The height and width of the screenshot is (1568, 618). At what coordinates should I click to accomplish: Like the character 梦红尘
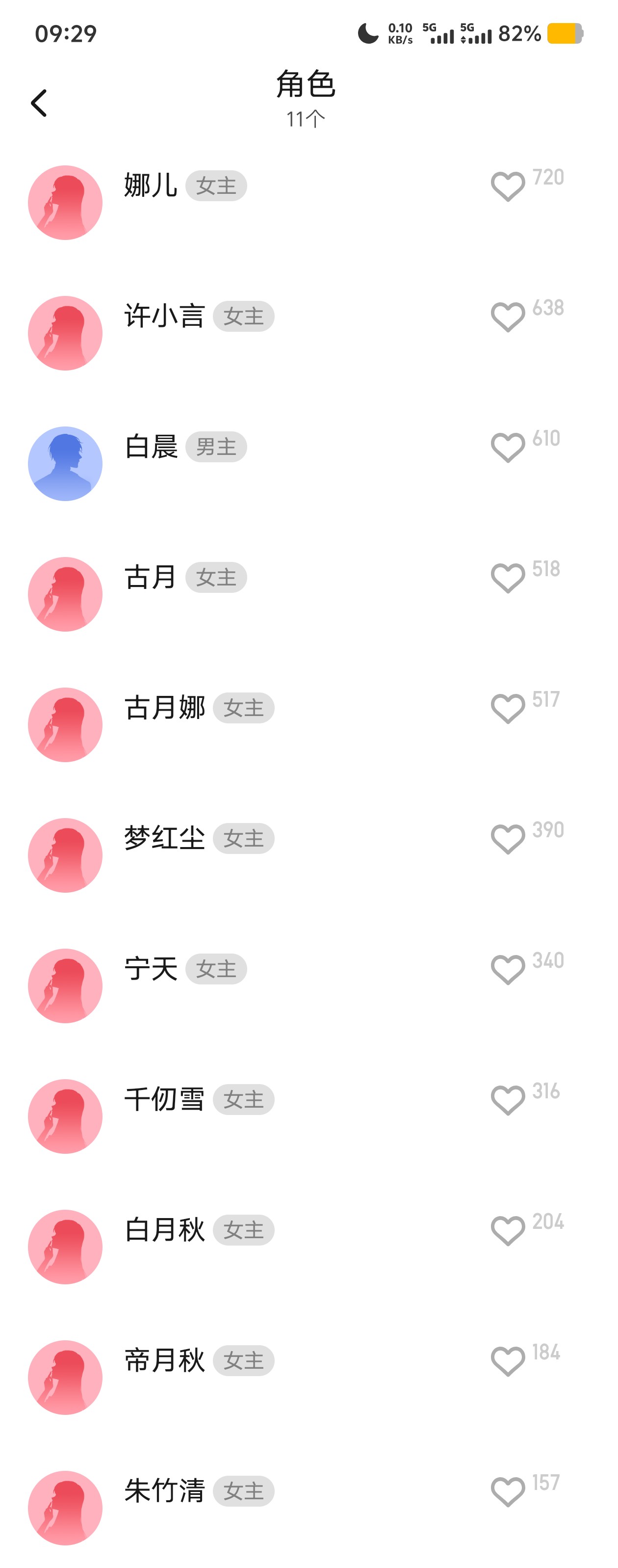(507, 839)
